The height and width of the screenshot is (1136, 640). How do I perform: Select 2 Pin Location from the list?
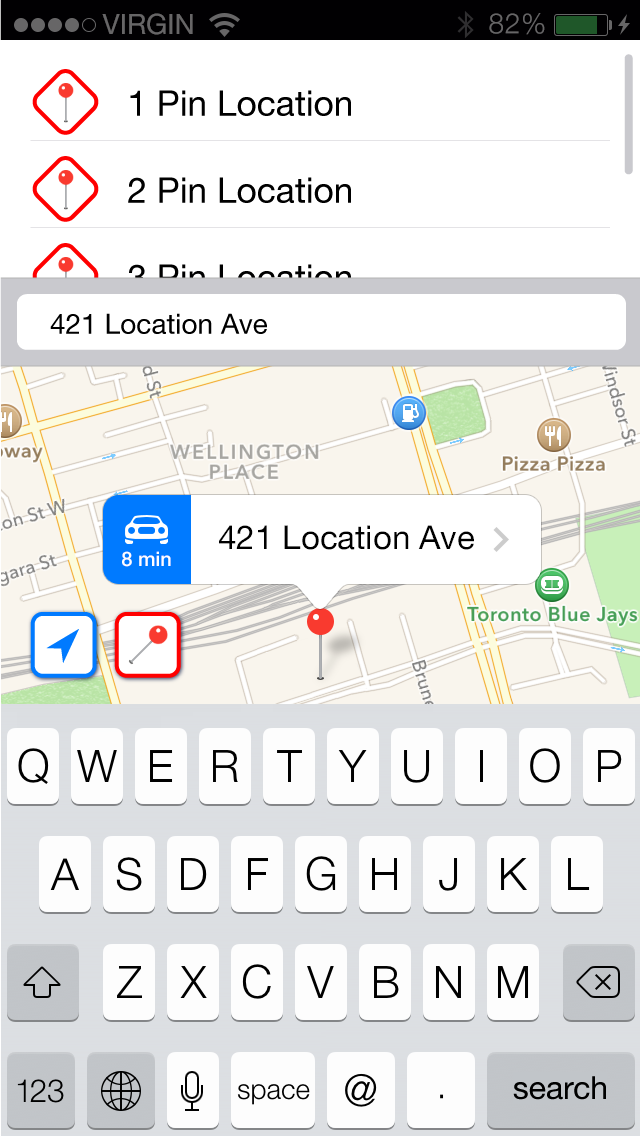tap(320, 191)
